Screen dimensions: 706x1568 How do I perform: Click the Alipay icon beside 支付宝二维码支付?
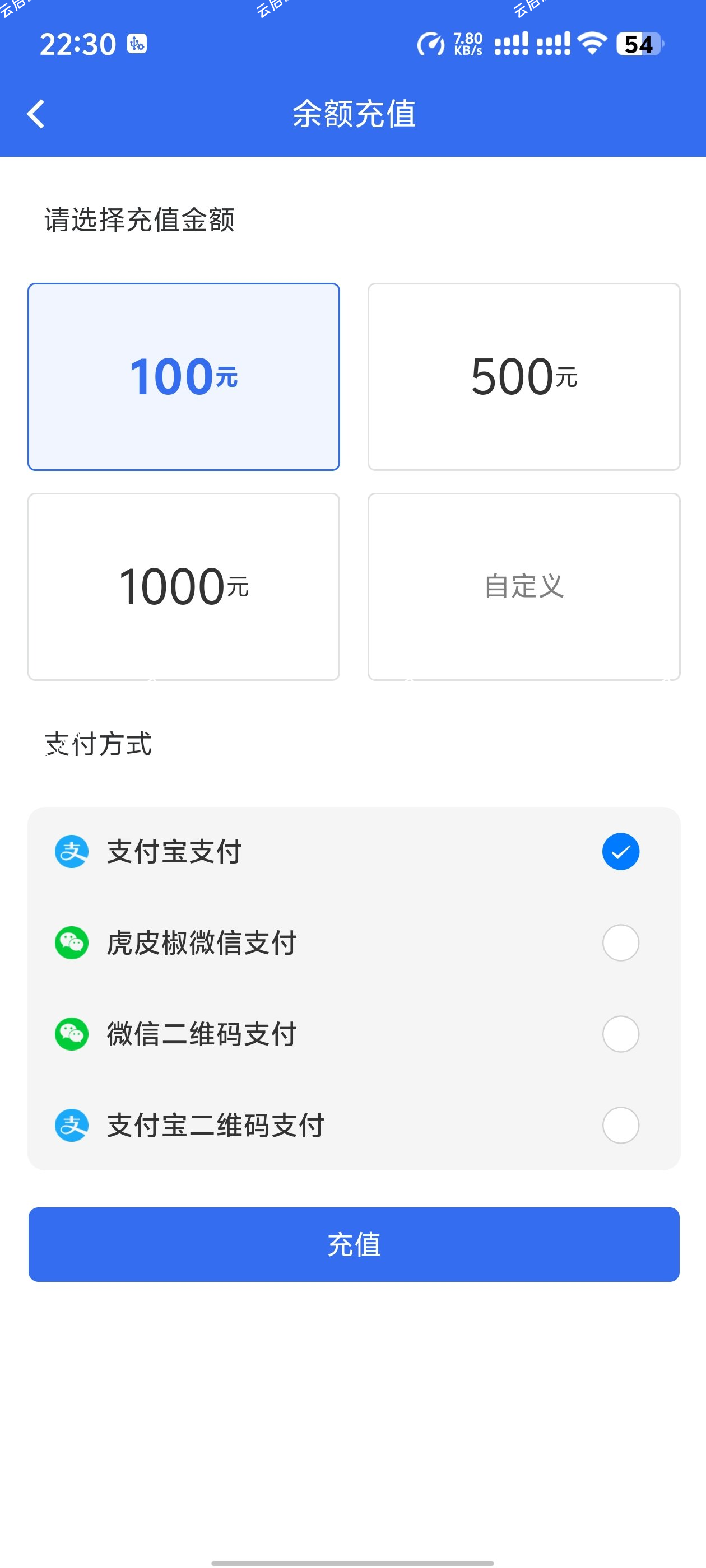pyautogui.click(x=71, y=1127)
